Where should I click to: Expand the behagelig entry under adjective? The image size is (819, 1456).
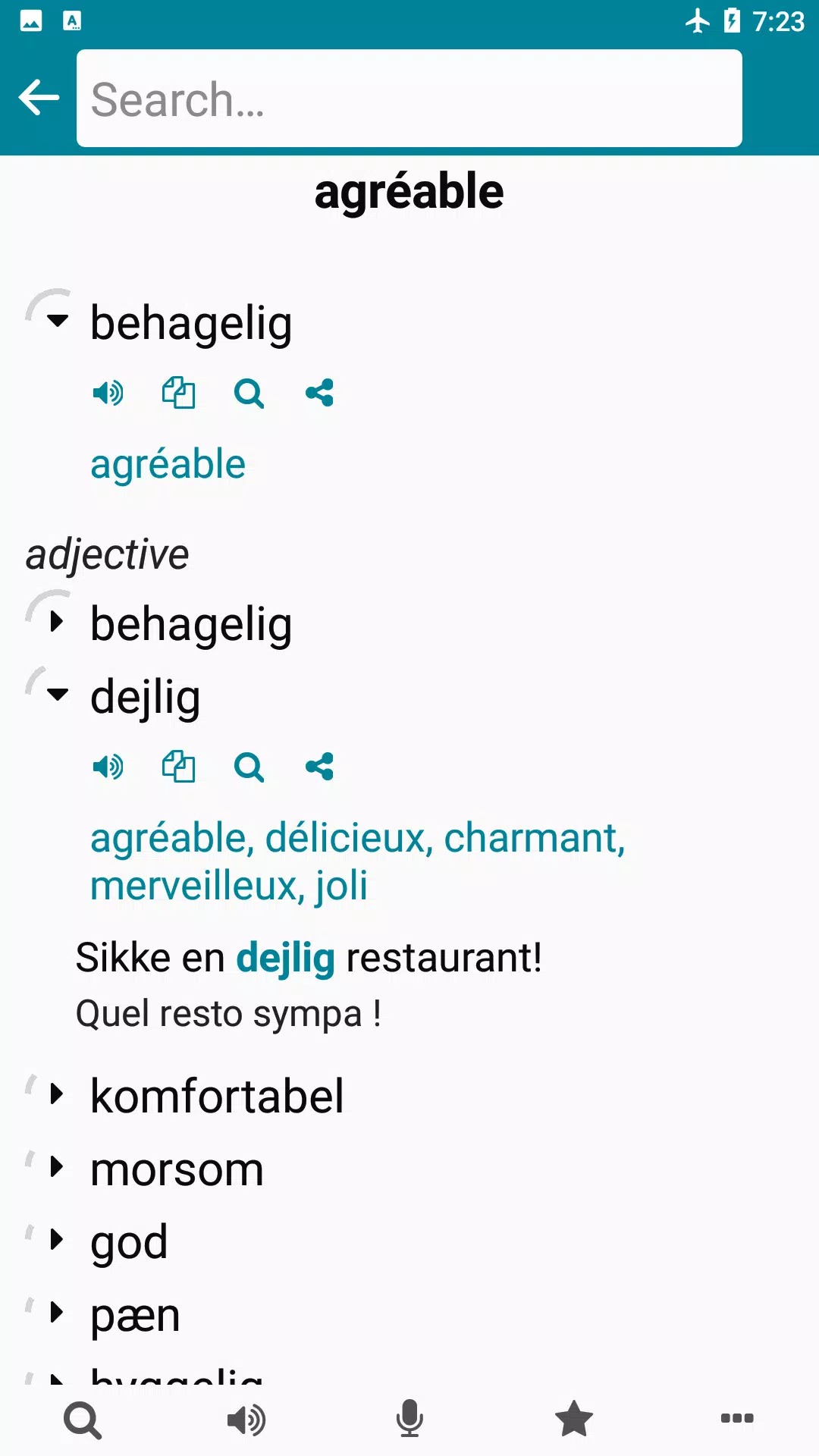coord(57,623)
